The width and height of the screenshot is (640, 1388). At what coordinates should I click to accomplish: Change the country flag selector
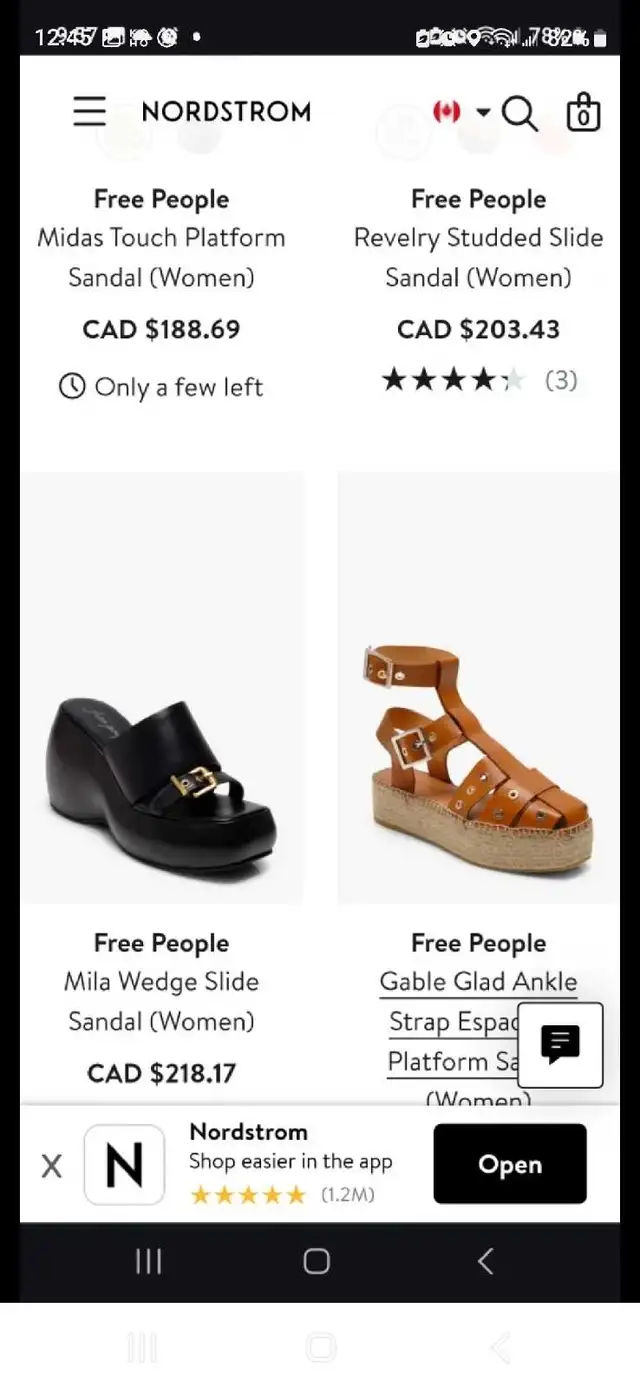[461, 112]
